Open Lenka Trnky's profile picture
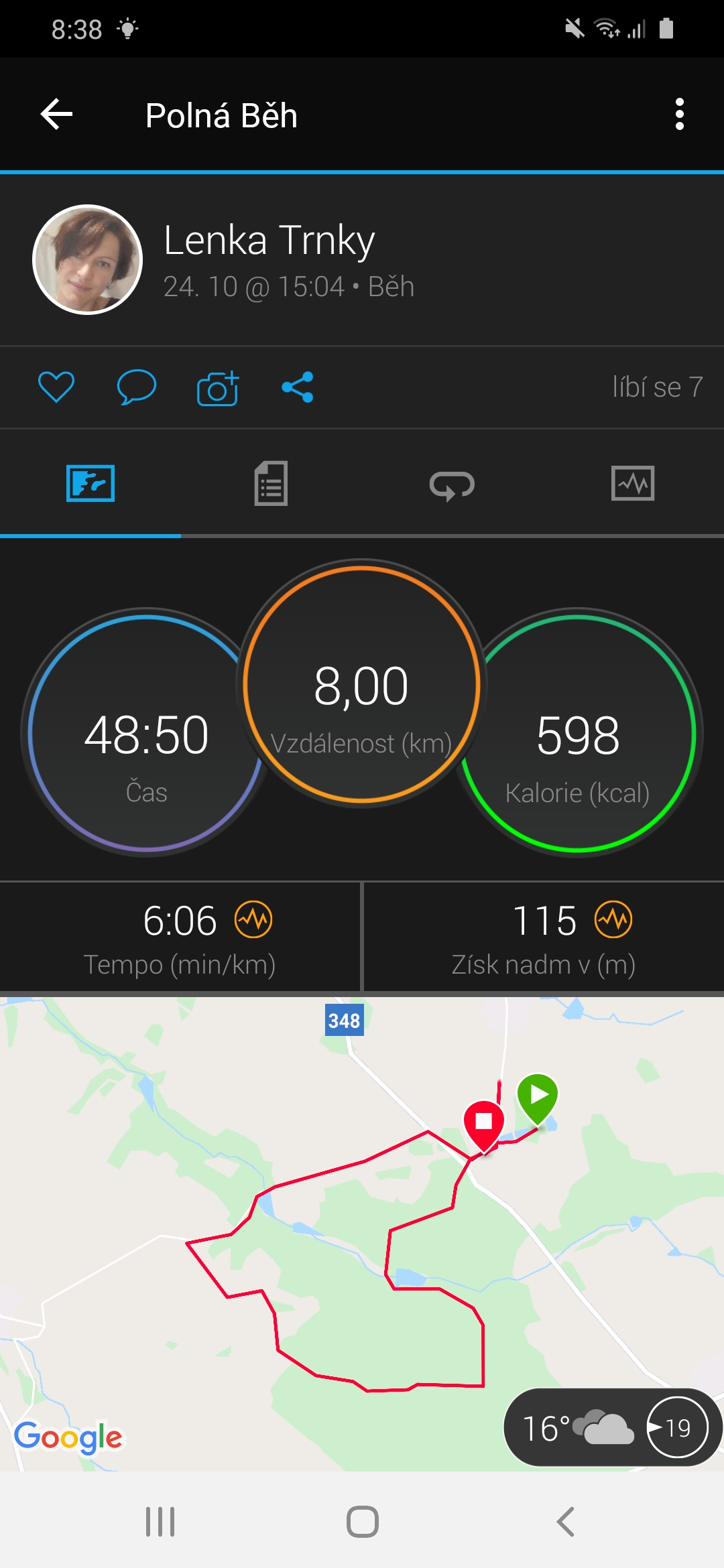The height and width of the screenshot is (1568, 724). 88,259
